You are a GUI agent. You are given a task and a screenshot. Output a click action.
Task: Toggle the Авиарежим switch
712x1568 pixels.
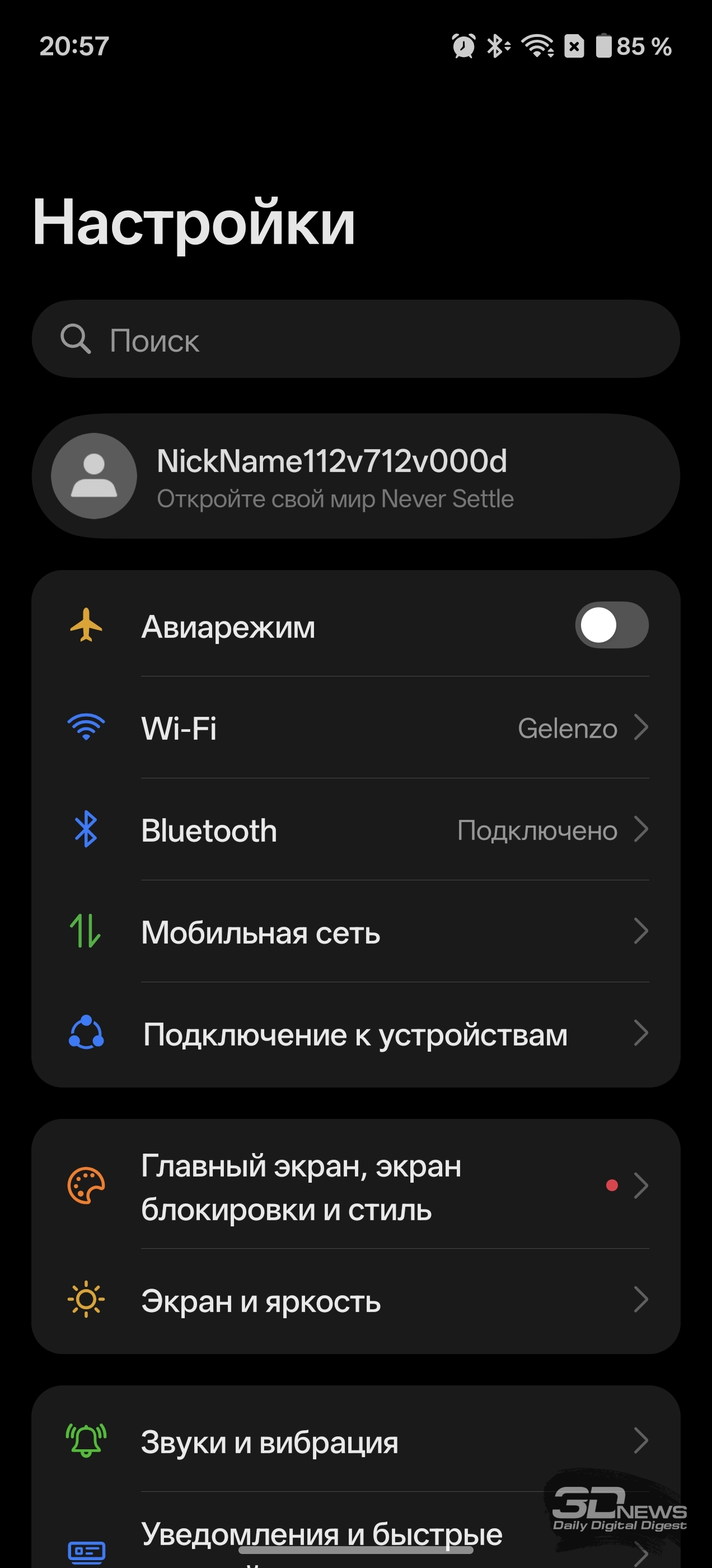coord(611,625)
